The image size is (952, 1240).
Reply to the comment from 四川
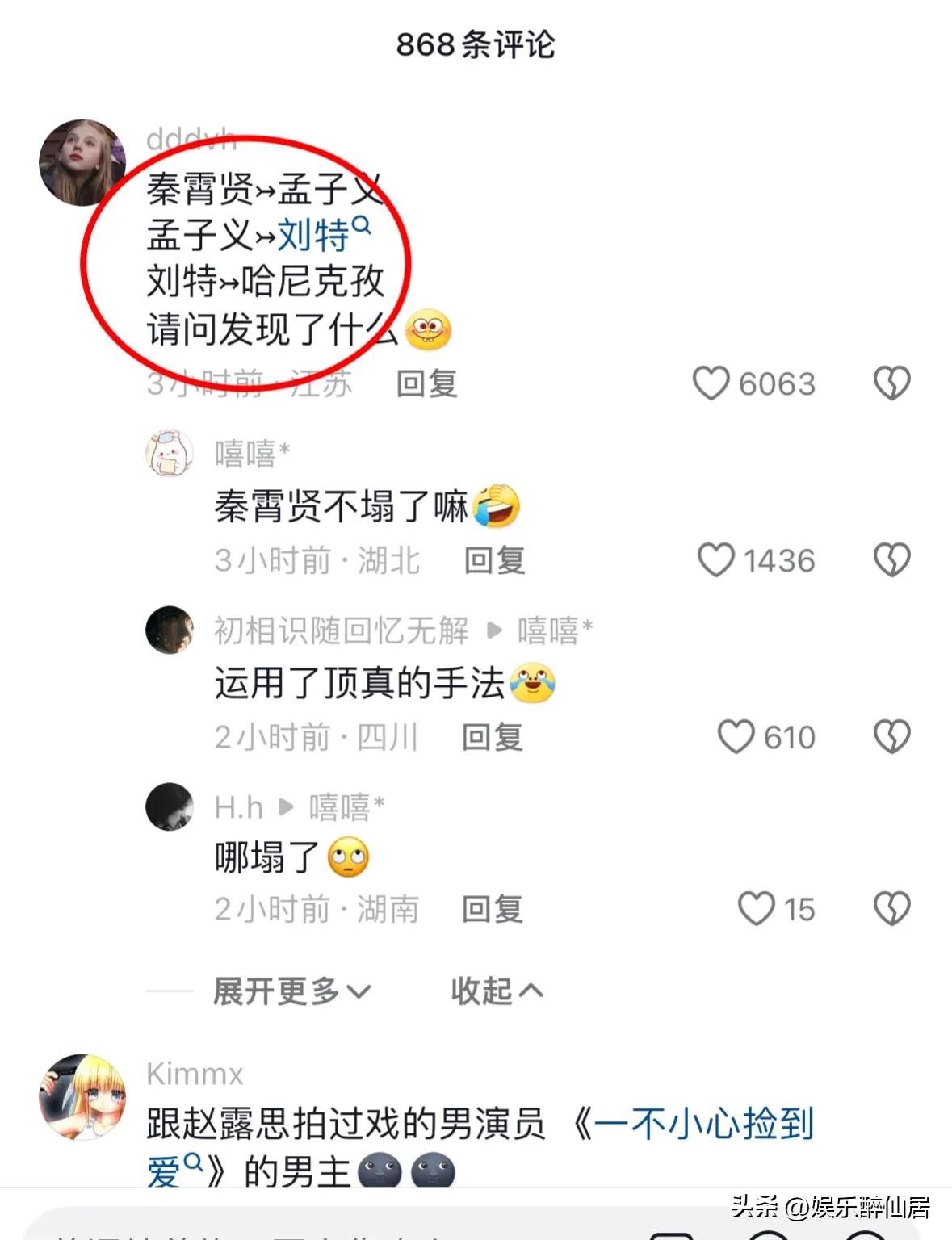tap(492, 737)
